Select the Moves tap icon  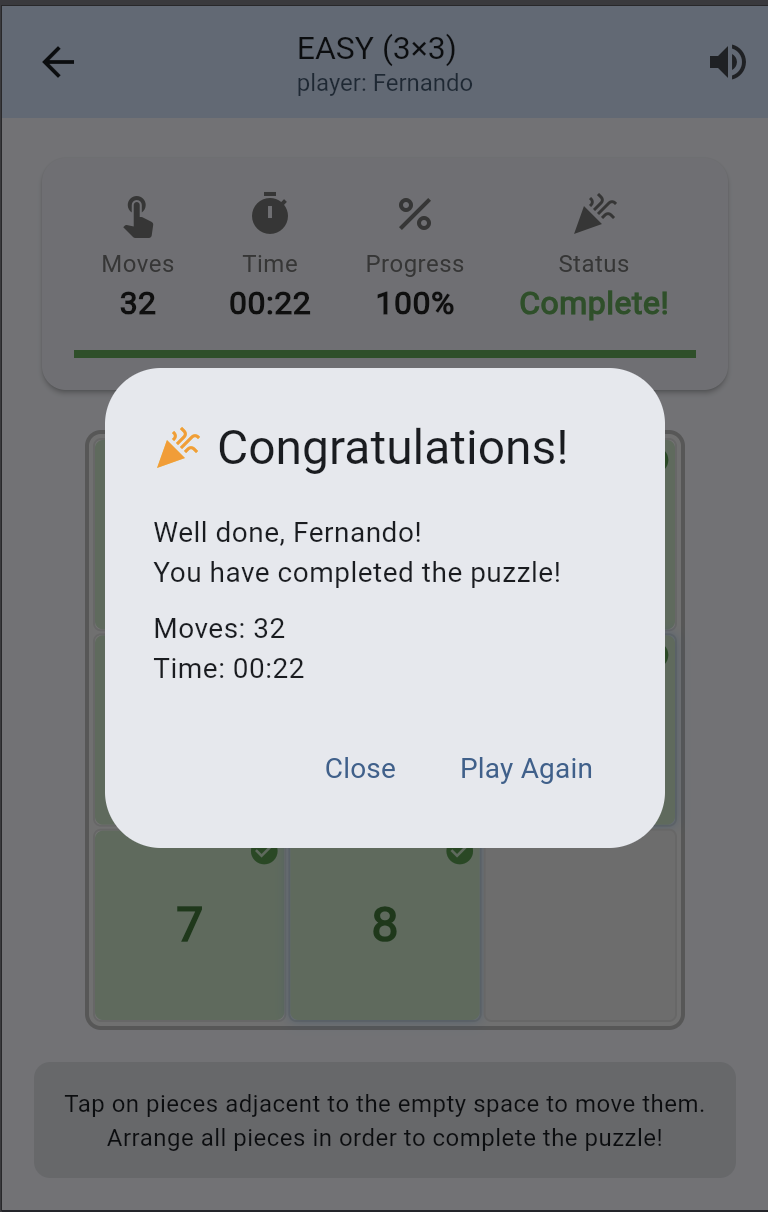pos(137,212)
